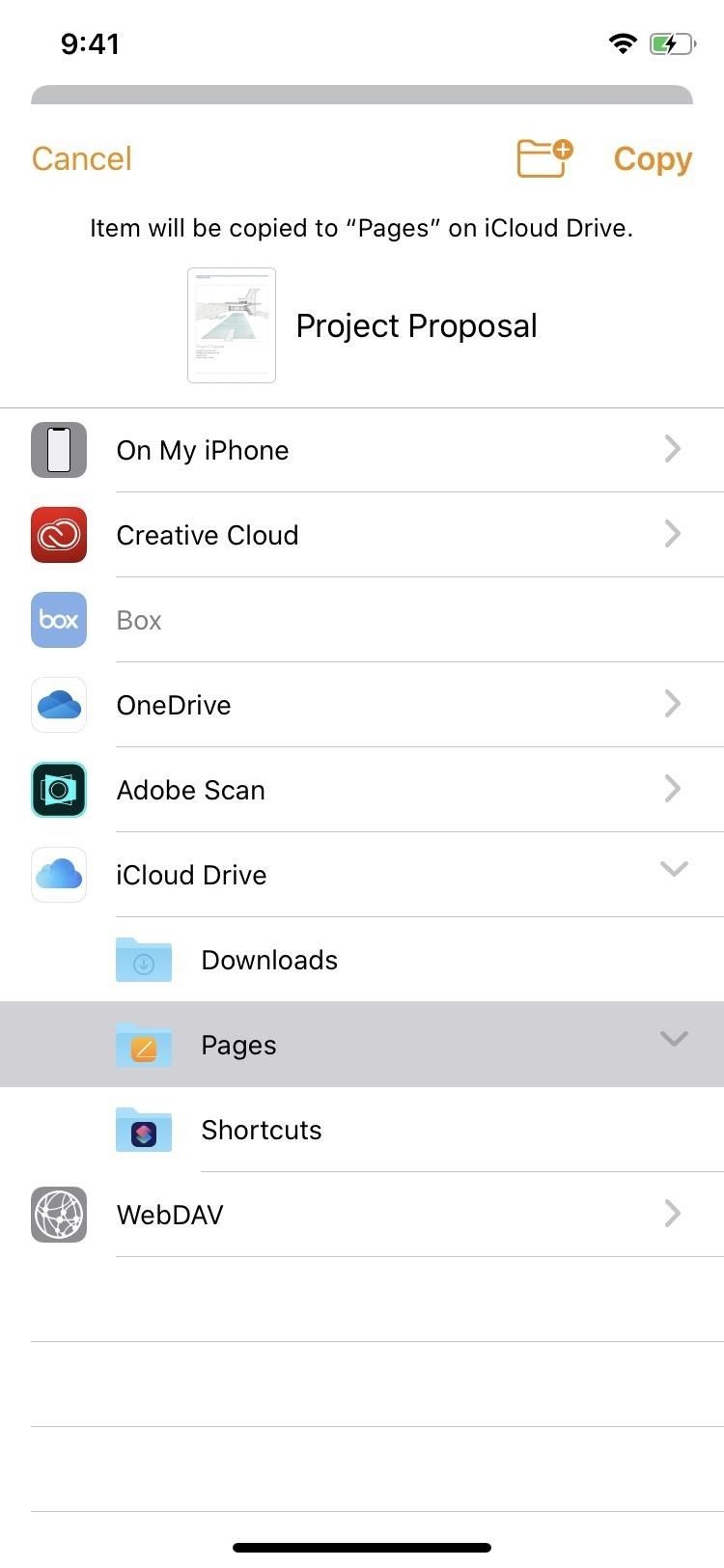Viewport: 724px width, 1568px height.
Task: Open the Adobe Scan location
Action: pos(362,790)
